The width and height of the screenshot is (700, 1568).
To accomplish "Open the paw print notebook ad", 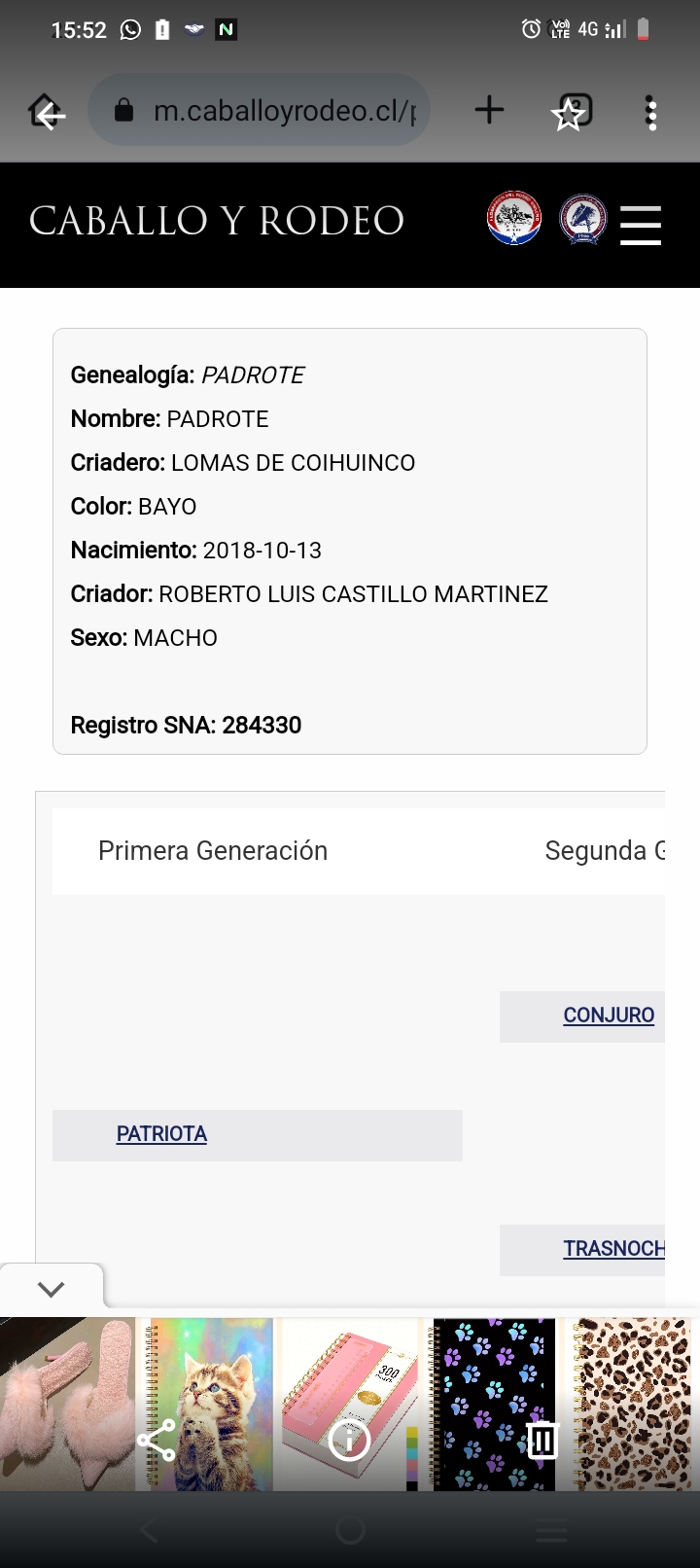I will (494, 1405).
